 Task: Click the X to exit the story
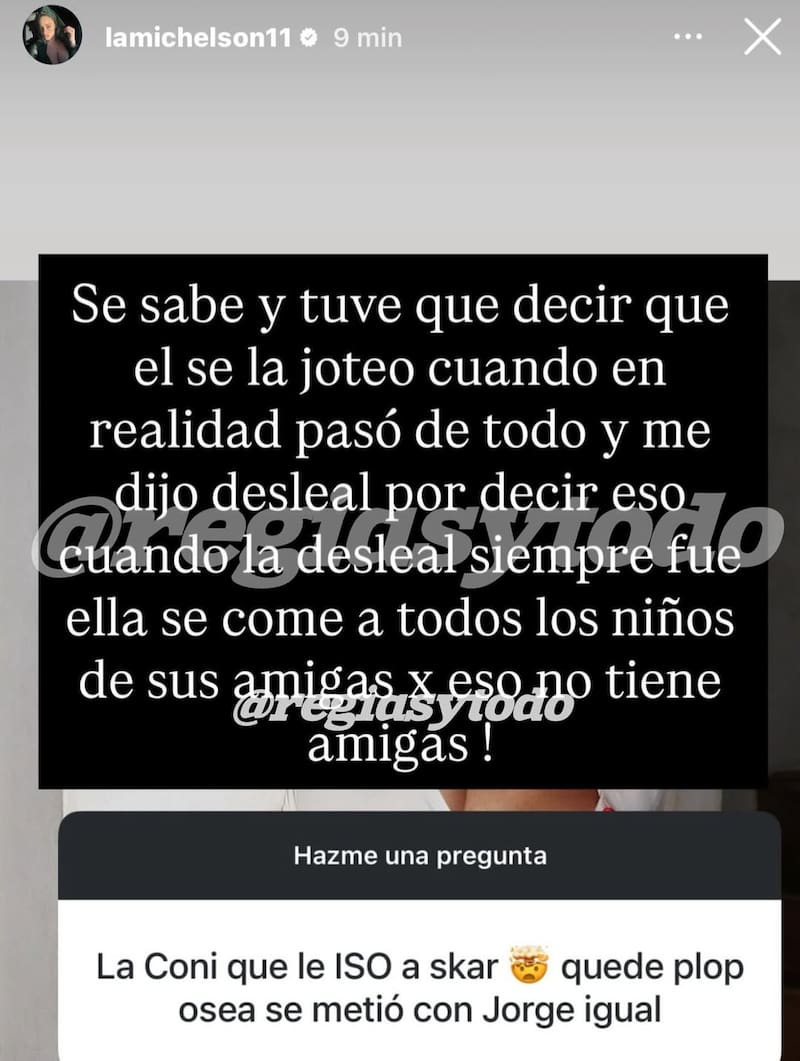point(763,37)
